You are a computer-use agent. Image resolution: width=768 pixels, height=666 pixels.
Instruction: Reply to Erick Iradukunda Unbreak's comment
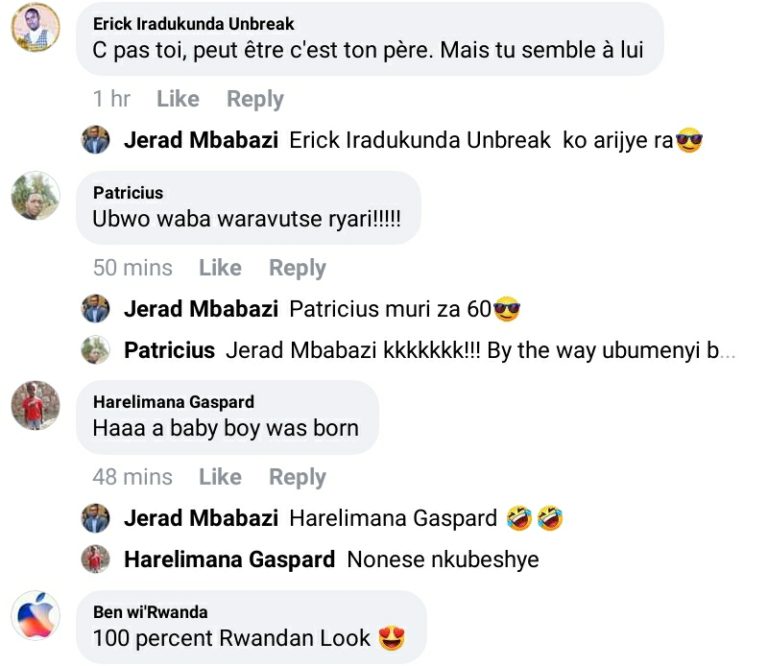coord(255,99)
